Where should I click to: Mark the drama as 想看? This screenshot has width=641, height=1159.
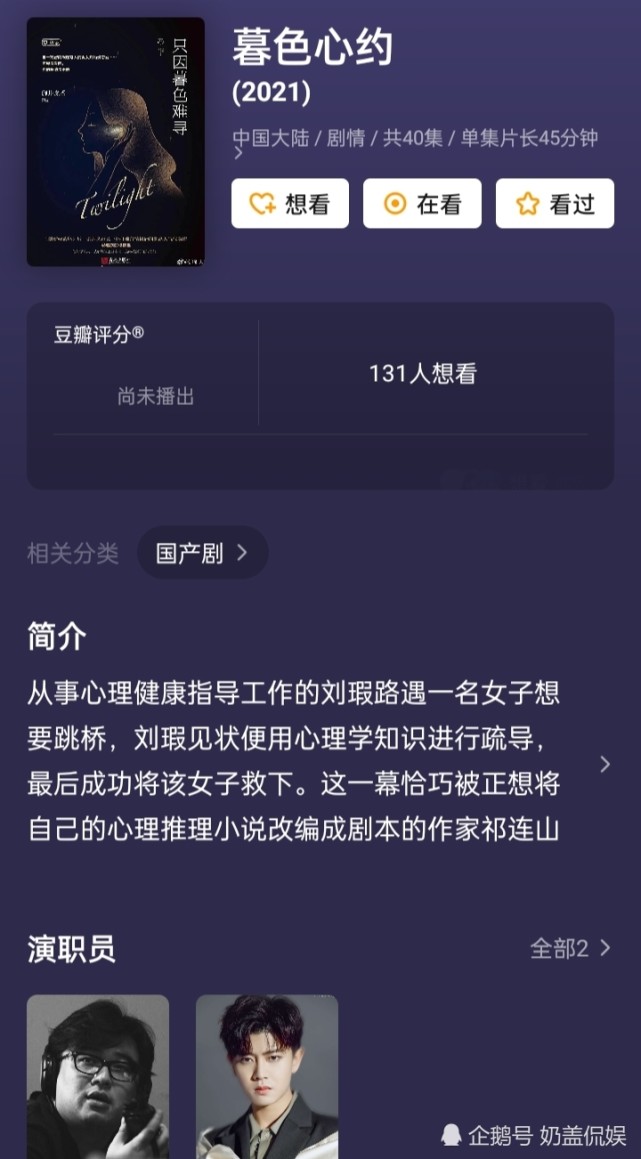[290, 204]
